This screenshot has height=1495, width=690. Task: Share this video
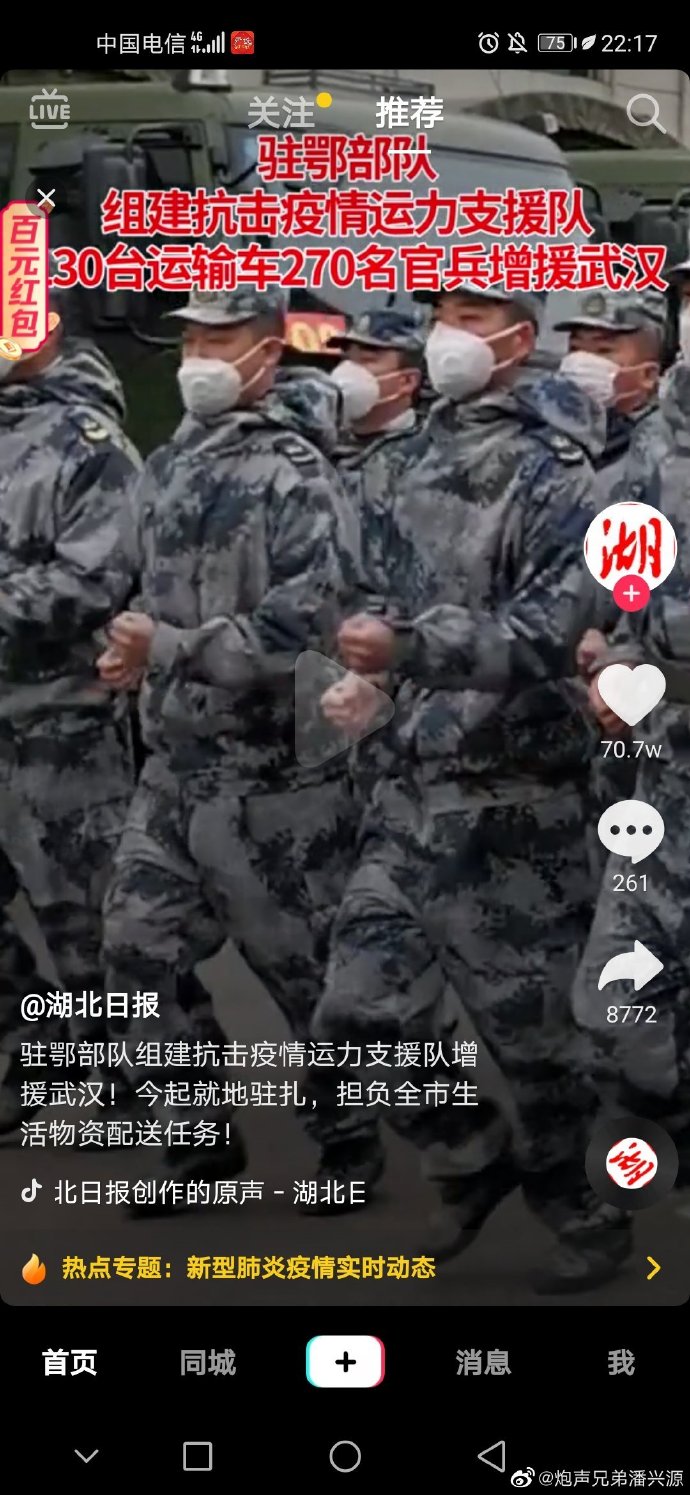[x=630, y=967]
